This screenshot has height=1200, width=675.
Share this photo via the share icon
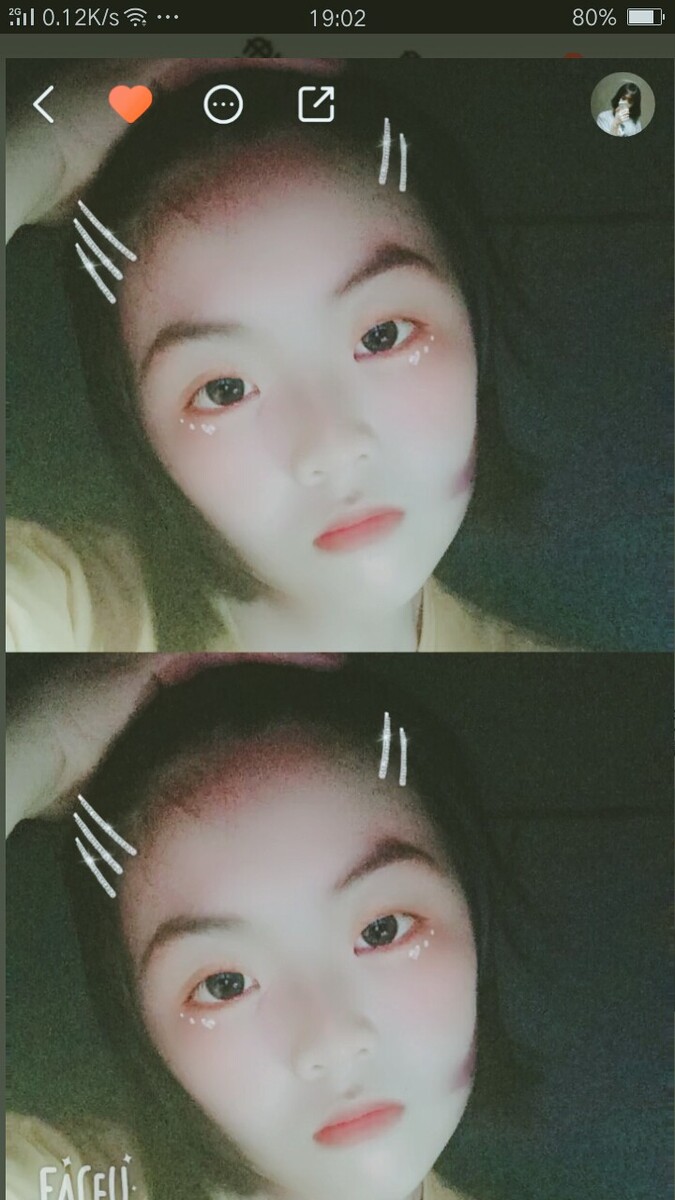(x=316, y=104)
